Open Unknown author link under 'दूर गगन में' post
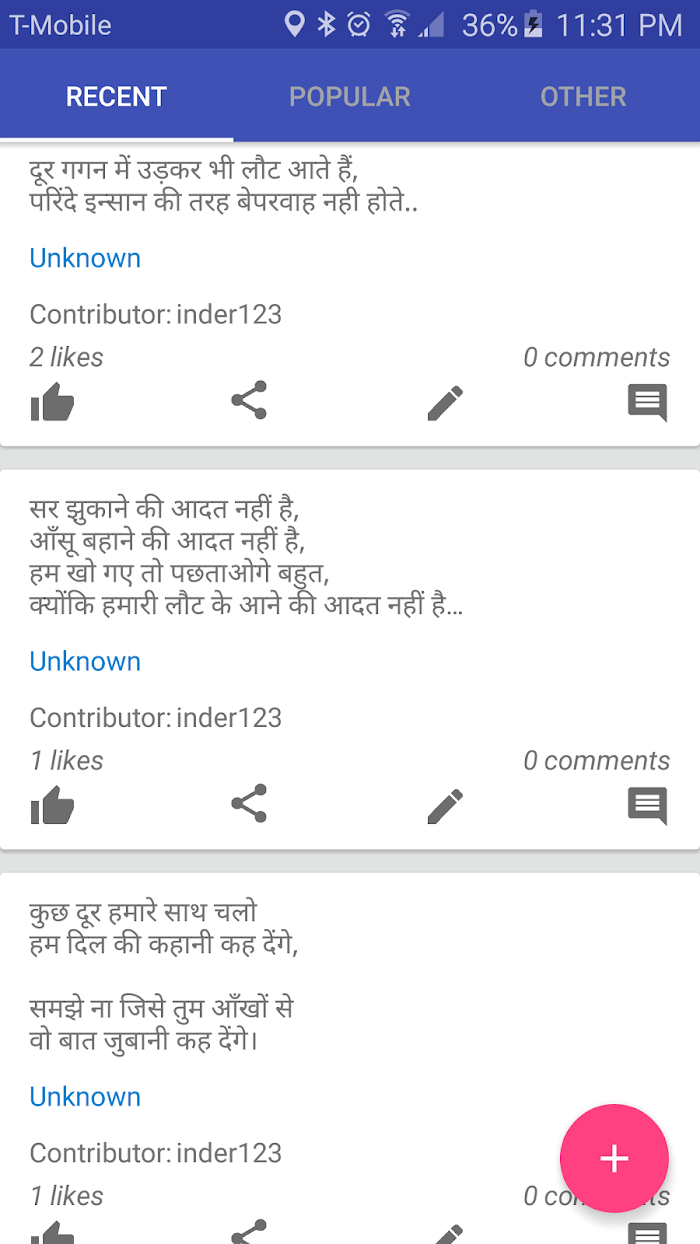 tap(85, 258)
